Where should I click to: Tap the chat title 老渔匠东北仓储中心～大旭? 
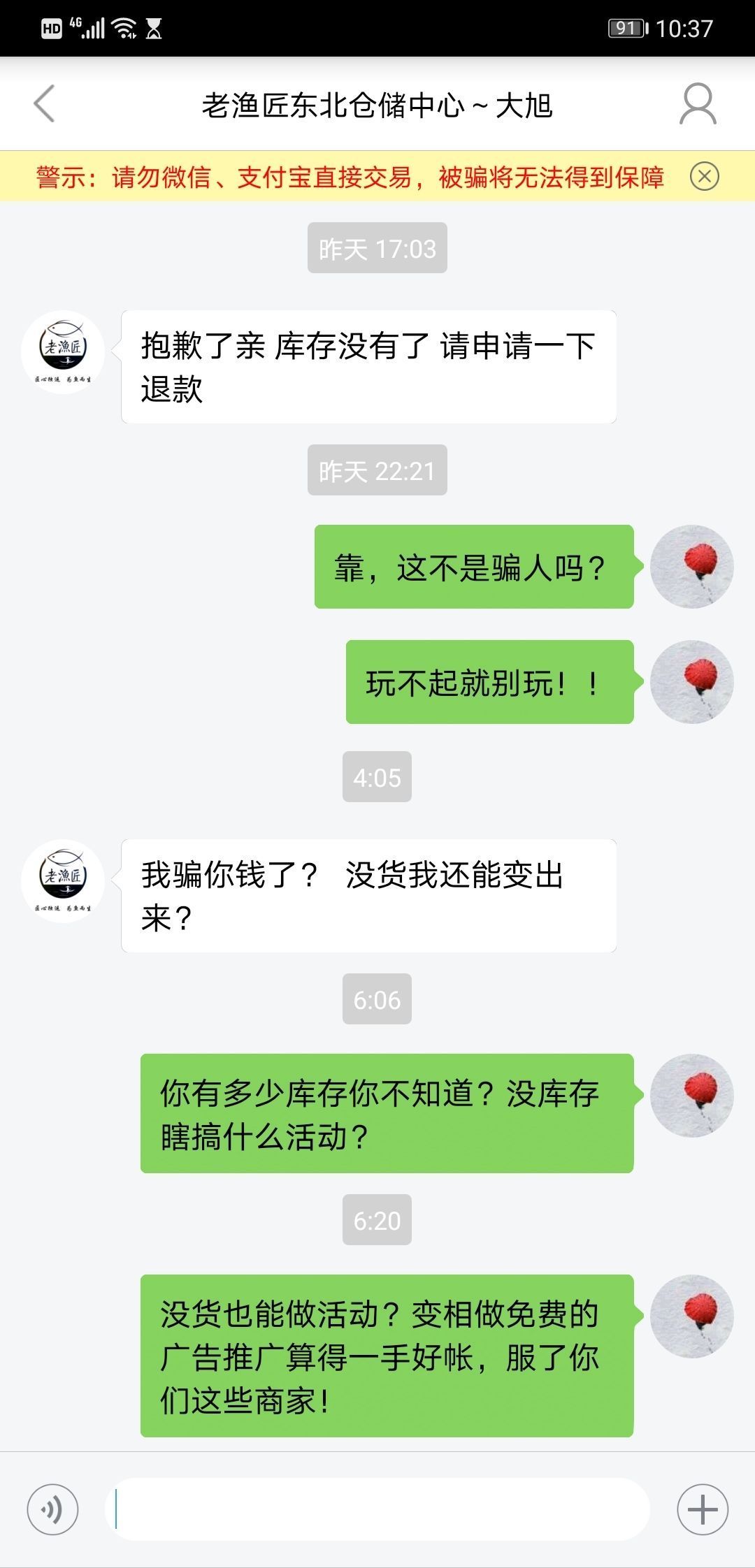pos(377,105)
